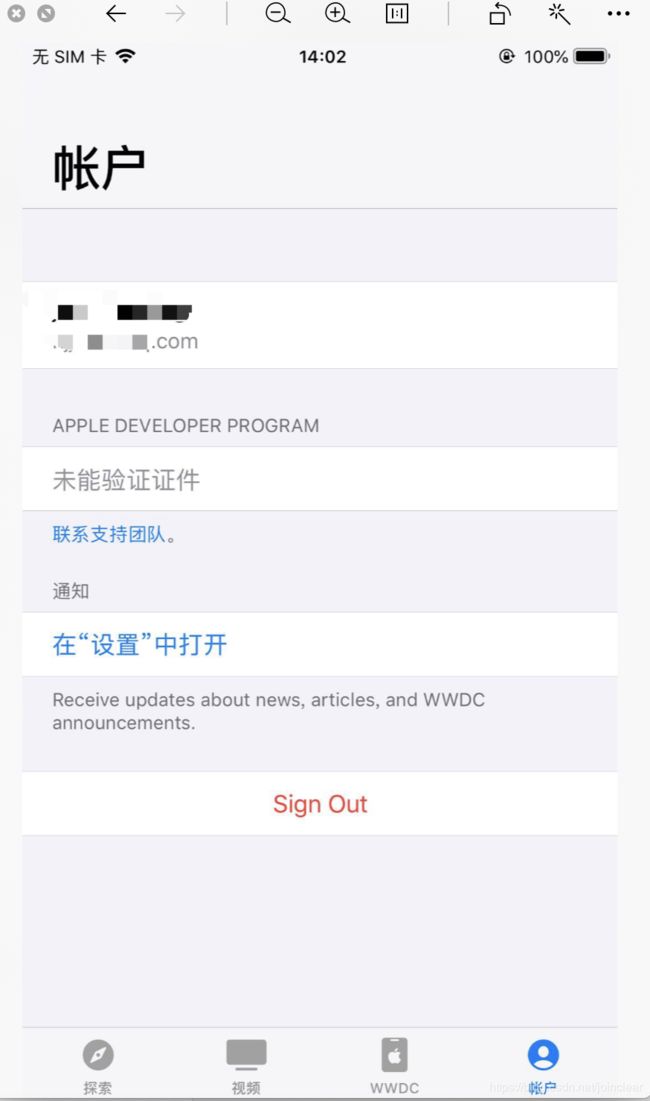The width and height of the screenshot is (650, 1101).
Task: Close the viewer window with the X button
Action: click(17, 13)
